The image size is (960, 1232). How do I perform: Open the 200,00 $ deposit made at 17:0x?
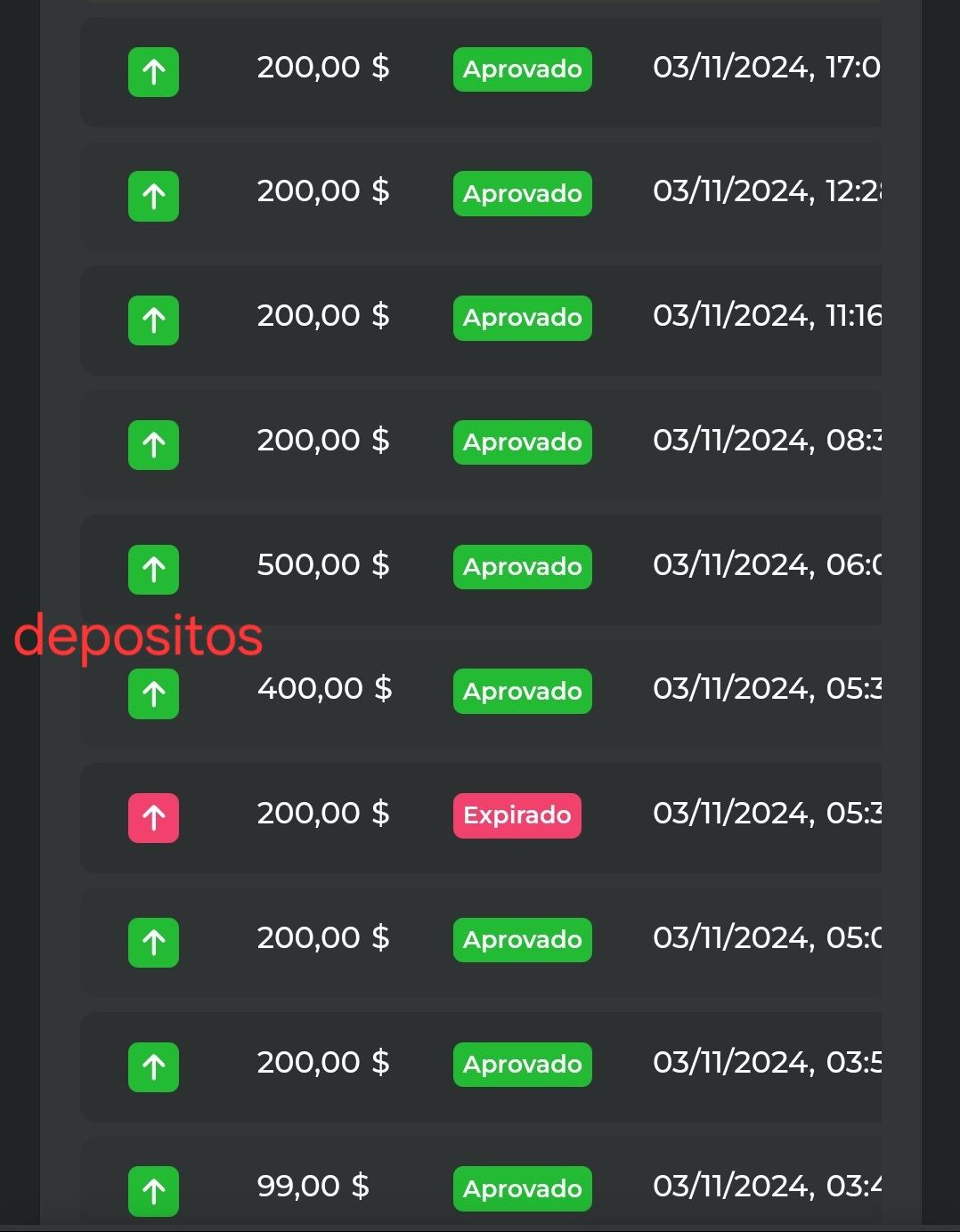pos(481,70)
